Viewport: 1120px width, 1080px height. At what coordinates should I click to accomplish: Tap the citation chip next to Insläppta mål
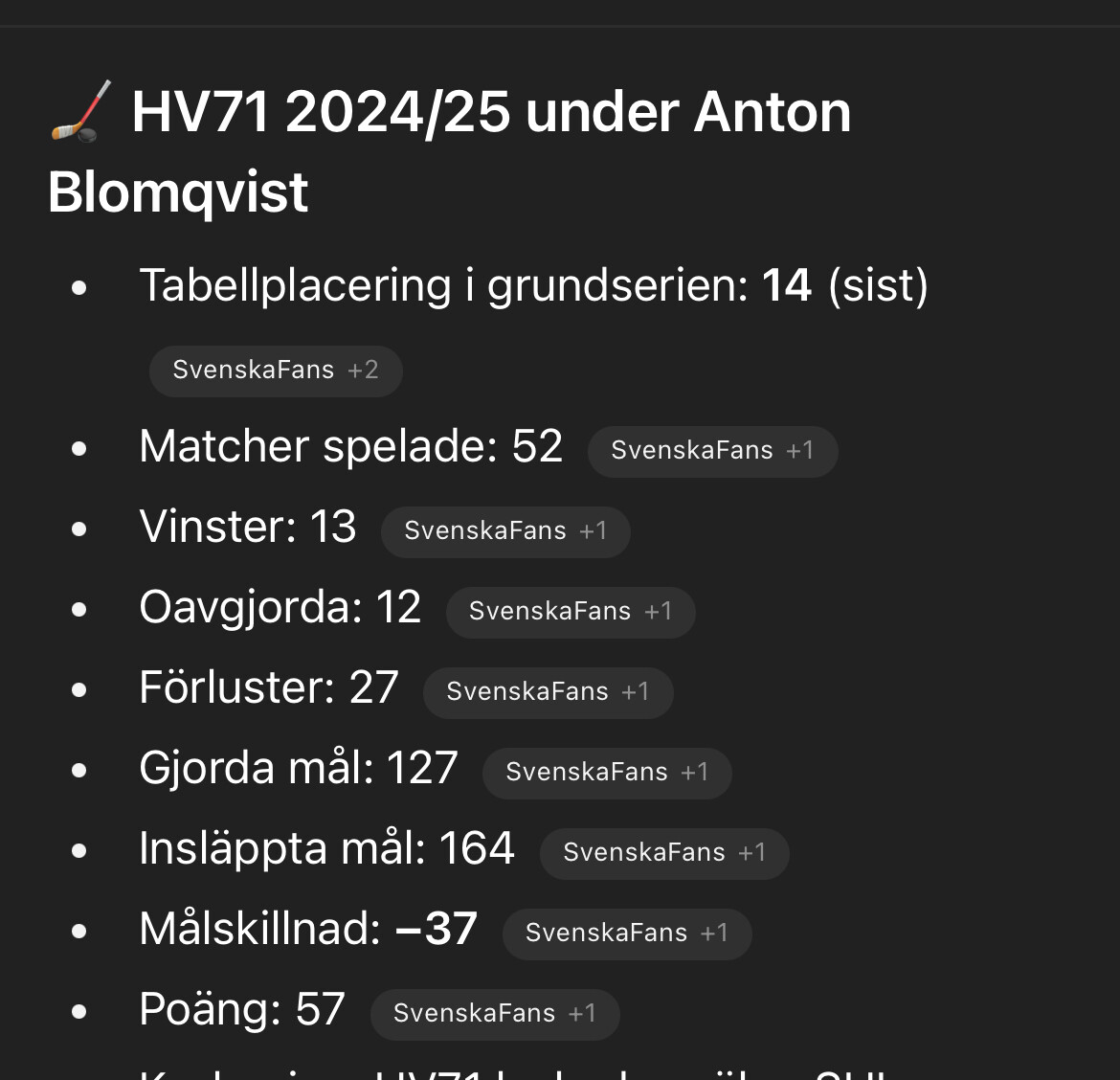tap(664, 853)
